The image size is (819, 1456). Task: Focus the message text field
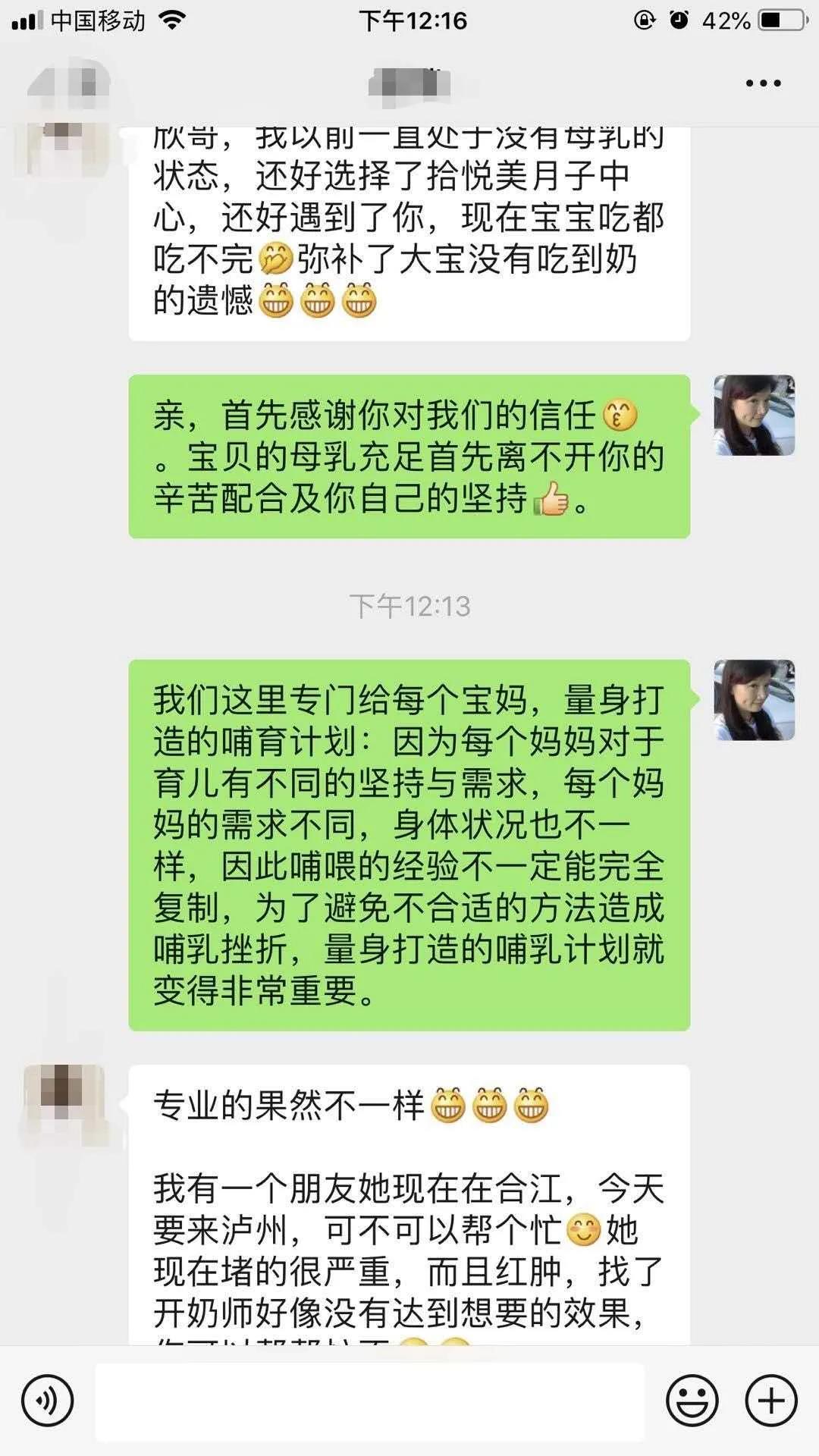370,1401
